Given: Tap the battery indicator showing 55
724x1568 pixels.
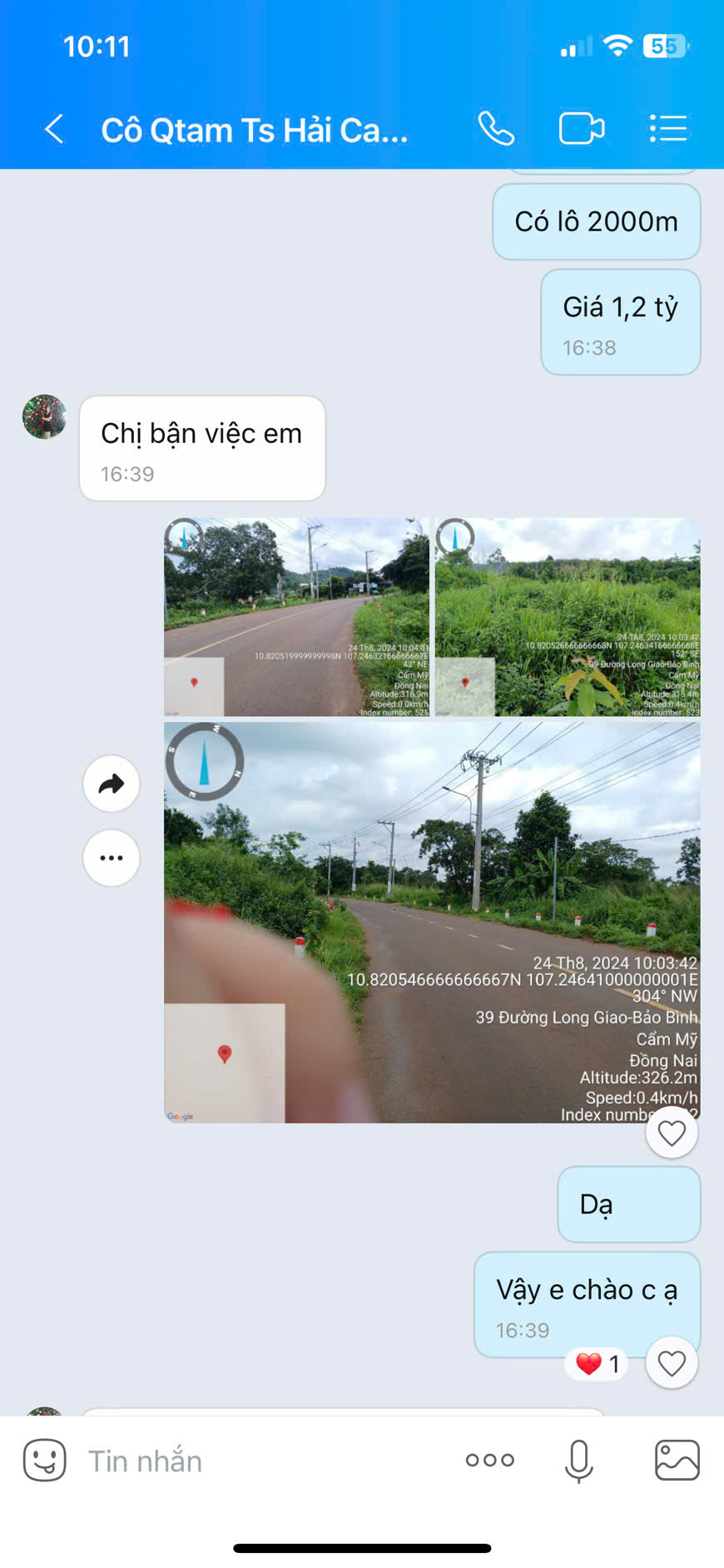Looking at the screenshot, I should (663, 47).
